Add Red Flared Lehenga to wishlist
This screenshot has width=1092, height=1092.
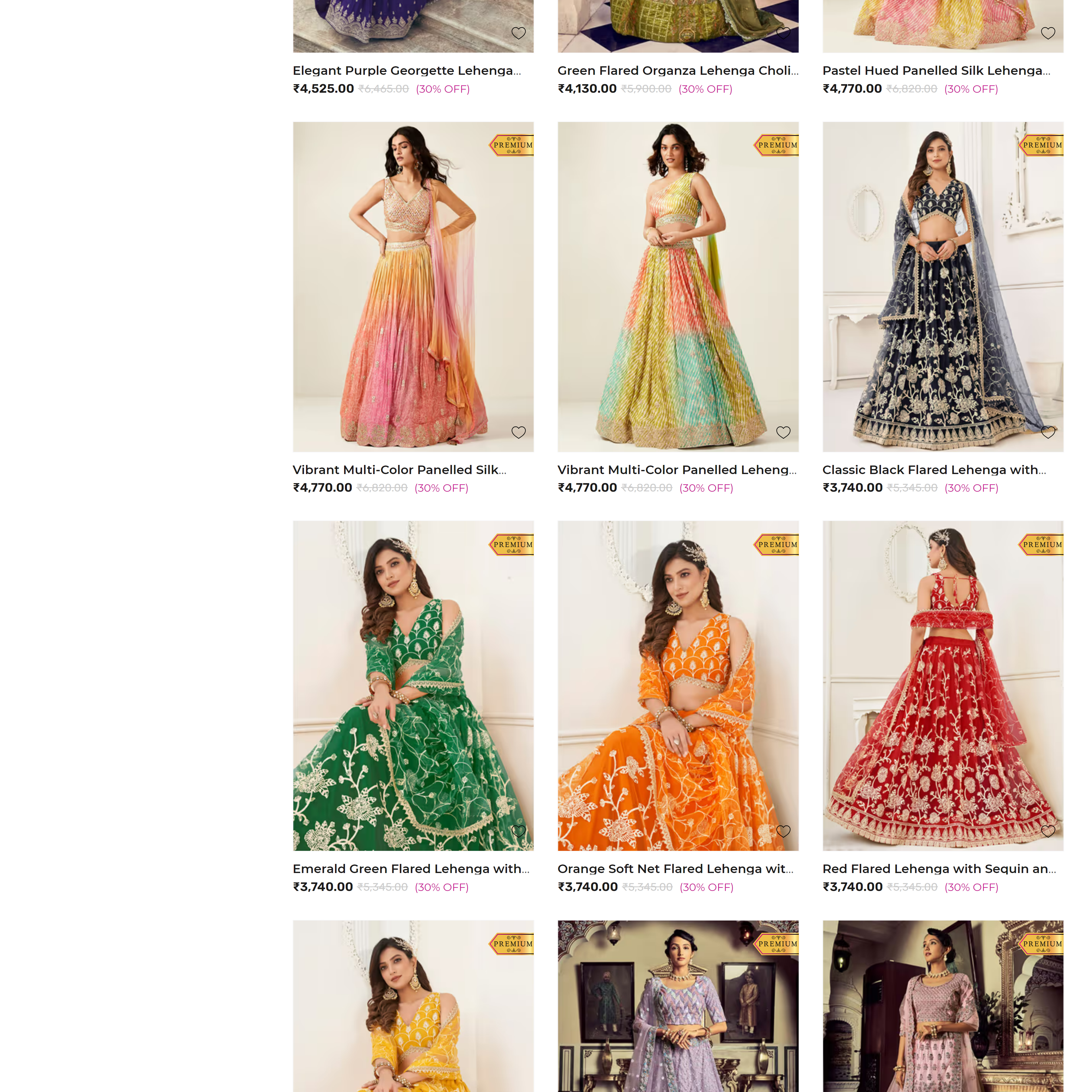[1047, 831]
